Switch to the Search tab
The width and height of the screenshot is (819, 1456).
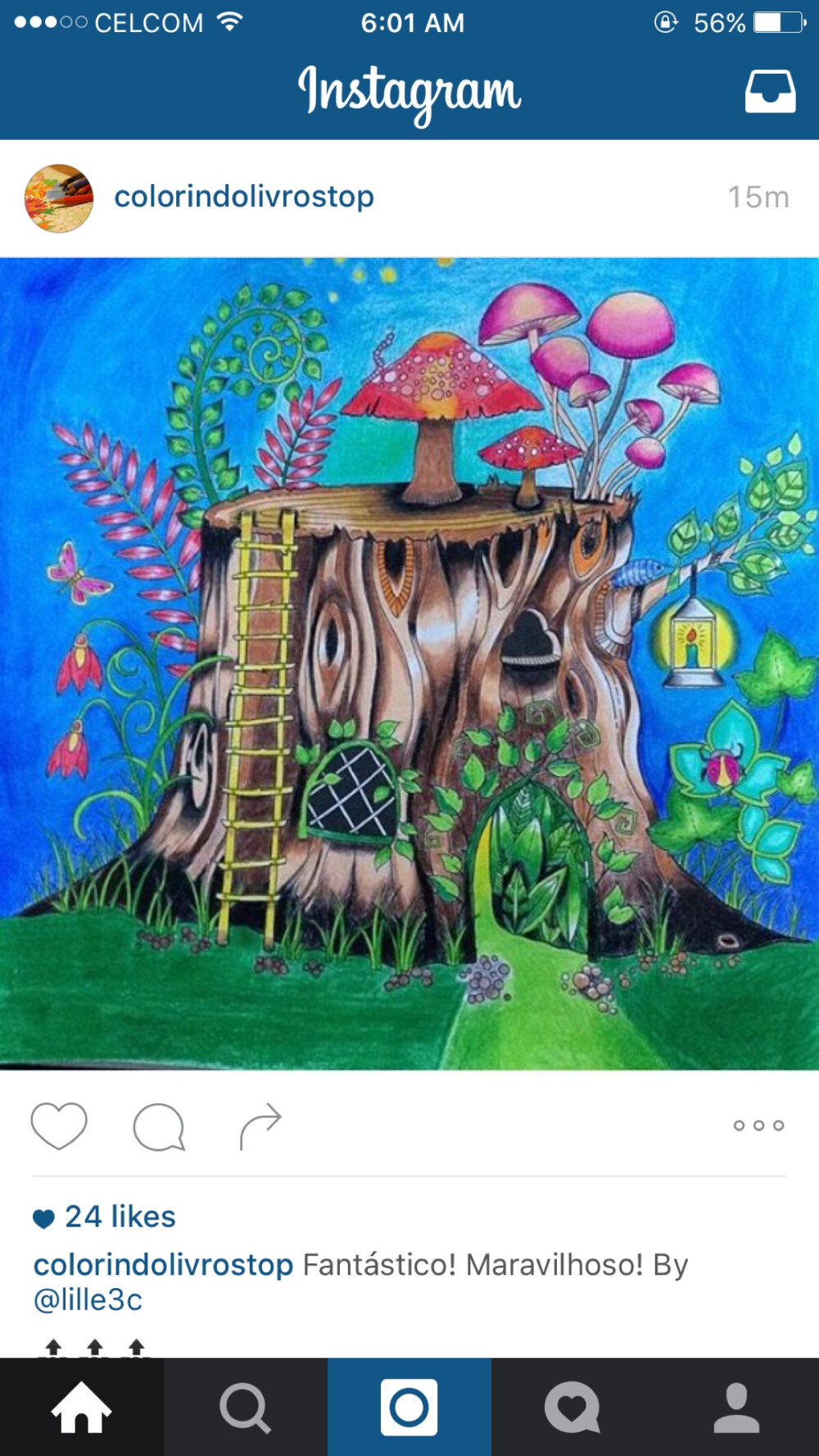tap(245, 1408)
